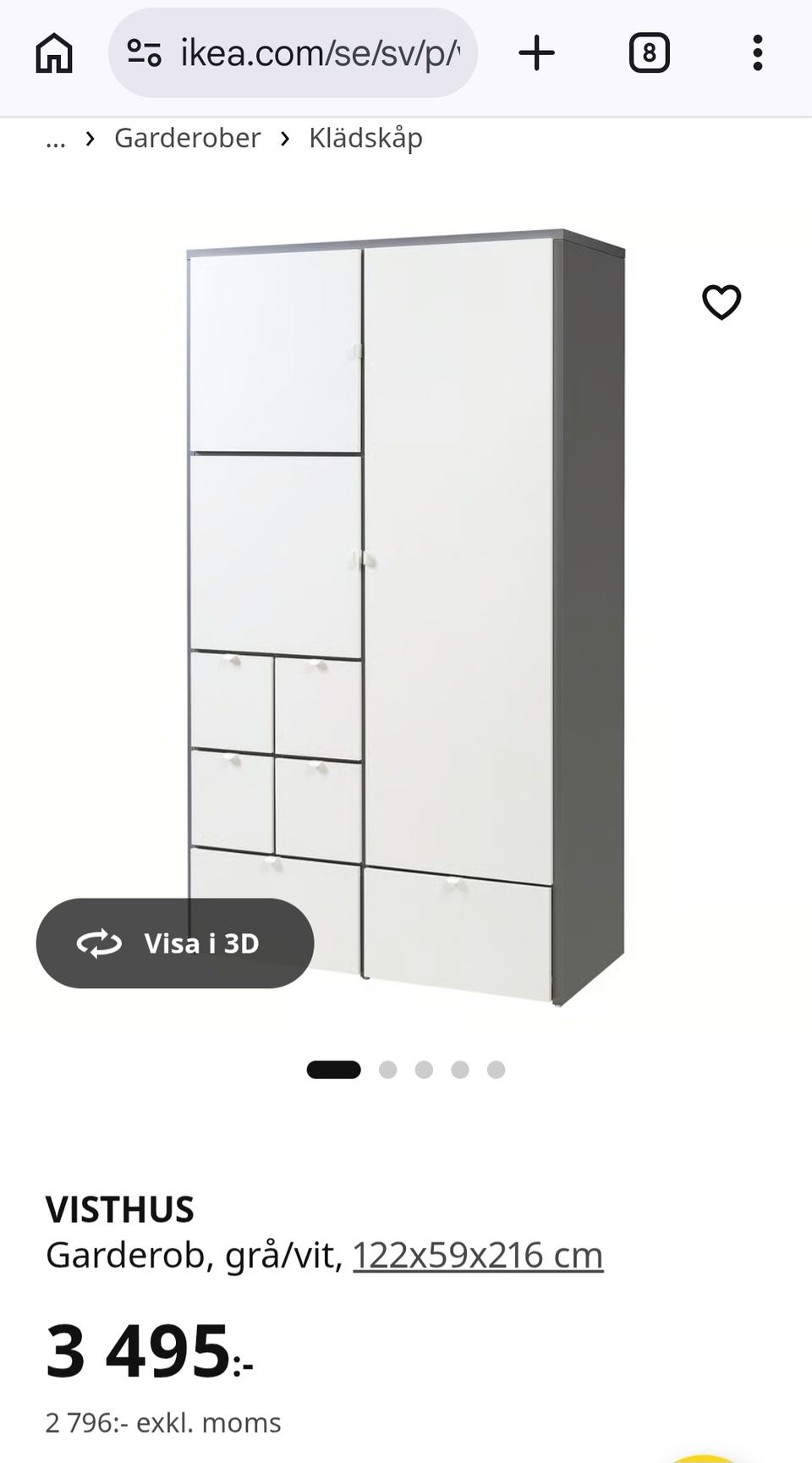
Task: Save VISTHUS wardrobe to favorites
Action: point(721,302)
